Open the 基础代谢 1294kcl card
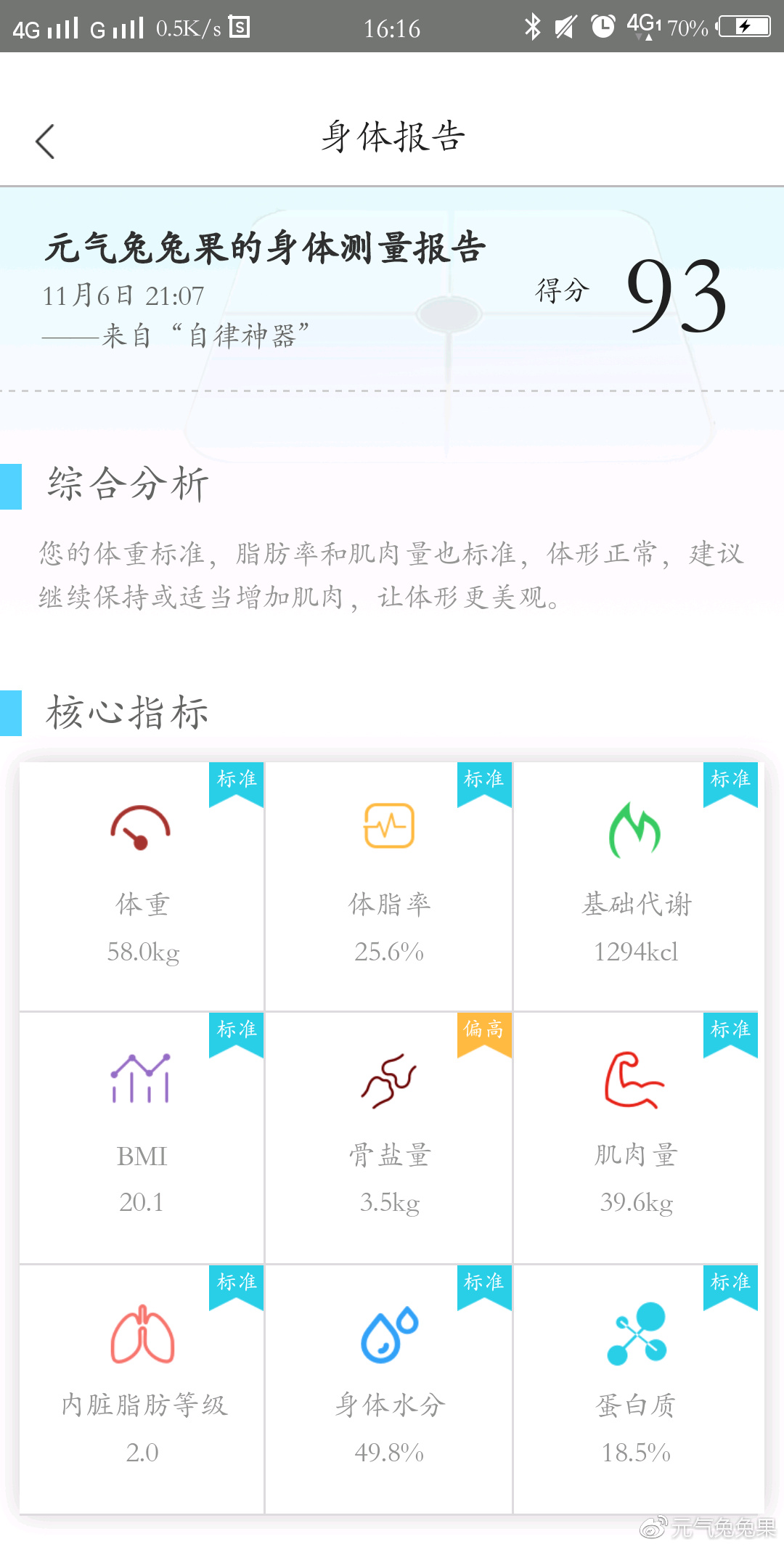This screenshot has height=1547, width=784. coord(637,886)
